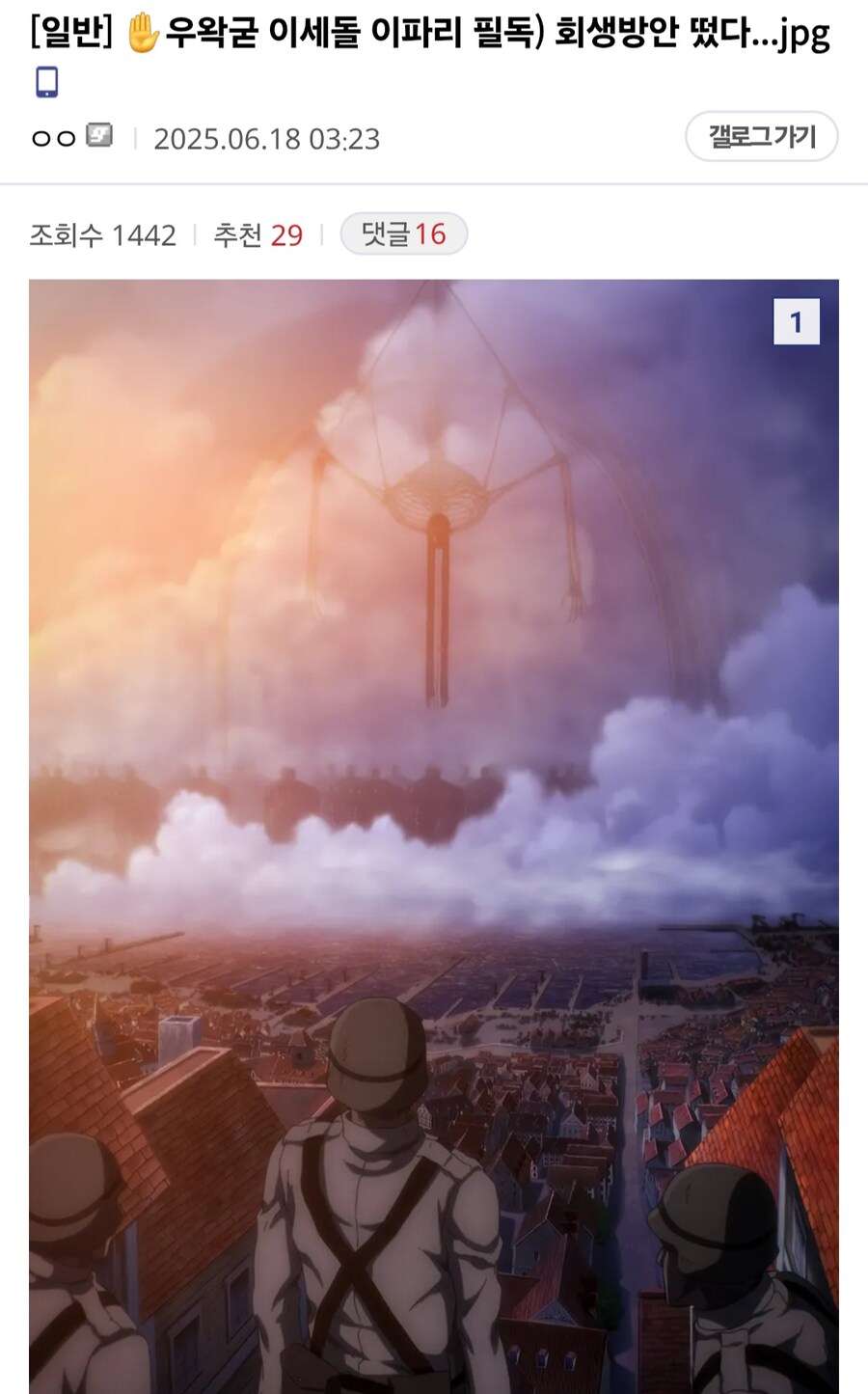The height and width of the screenshot is (1394, 868).
Task: Jump to the 댓글 16 comments
Action: pyautogui.click(x=403, y=234)
